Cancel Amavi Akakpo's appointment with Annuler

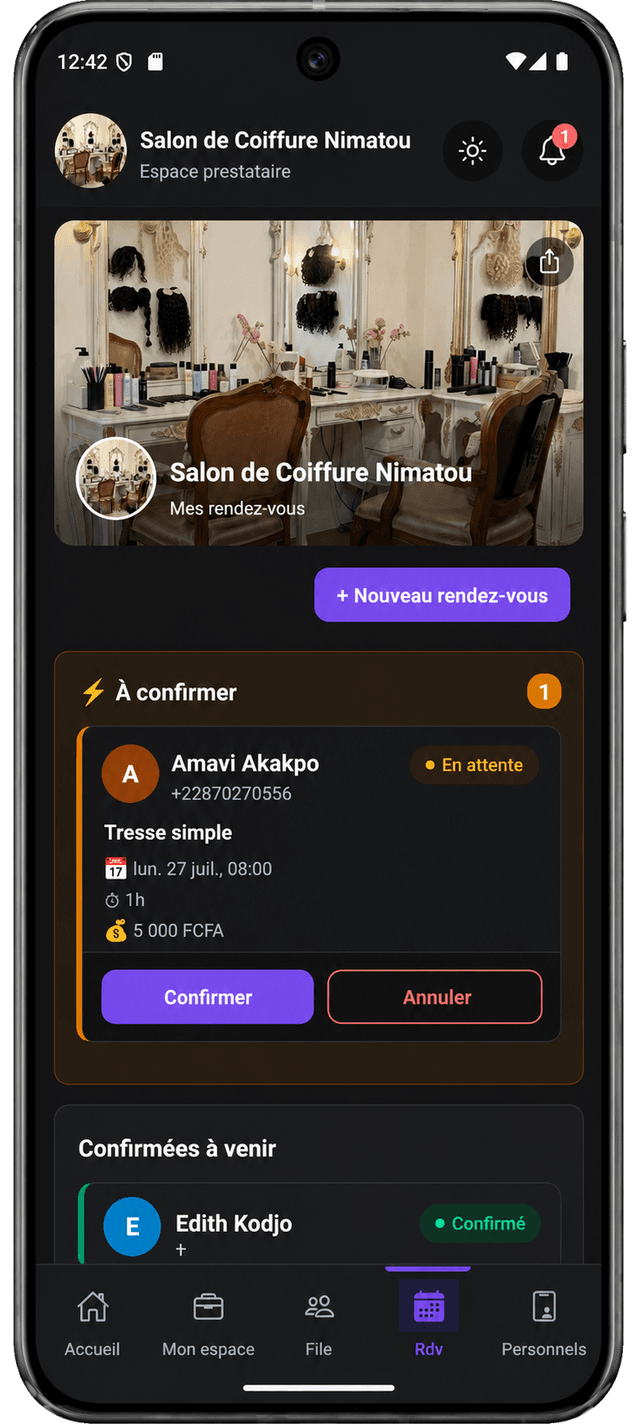point(435,997)
